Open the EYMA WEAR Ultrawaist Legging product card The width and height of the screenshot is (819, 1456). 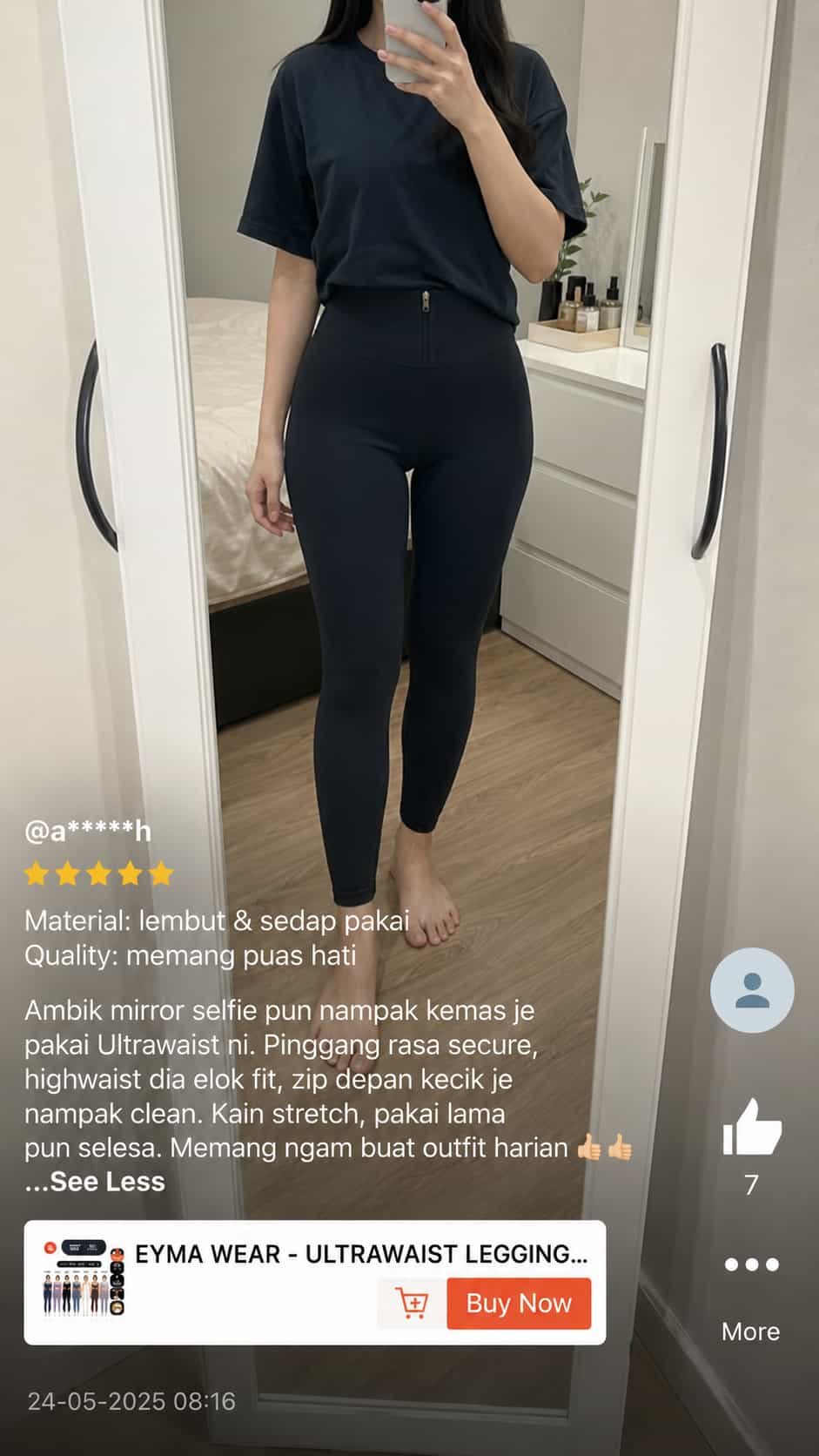(315, 1283)
